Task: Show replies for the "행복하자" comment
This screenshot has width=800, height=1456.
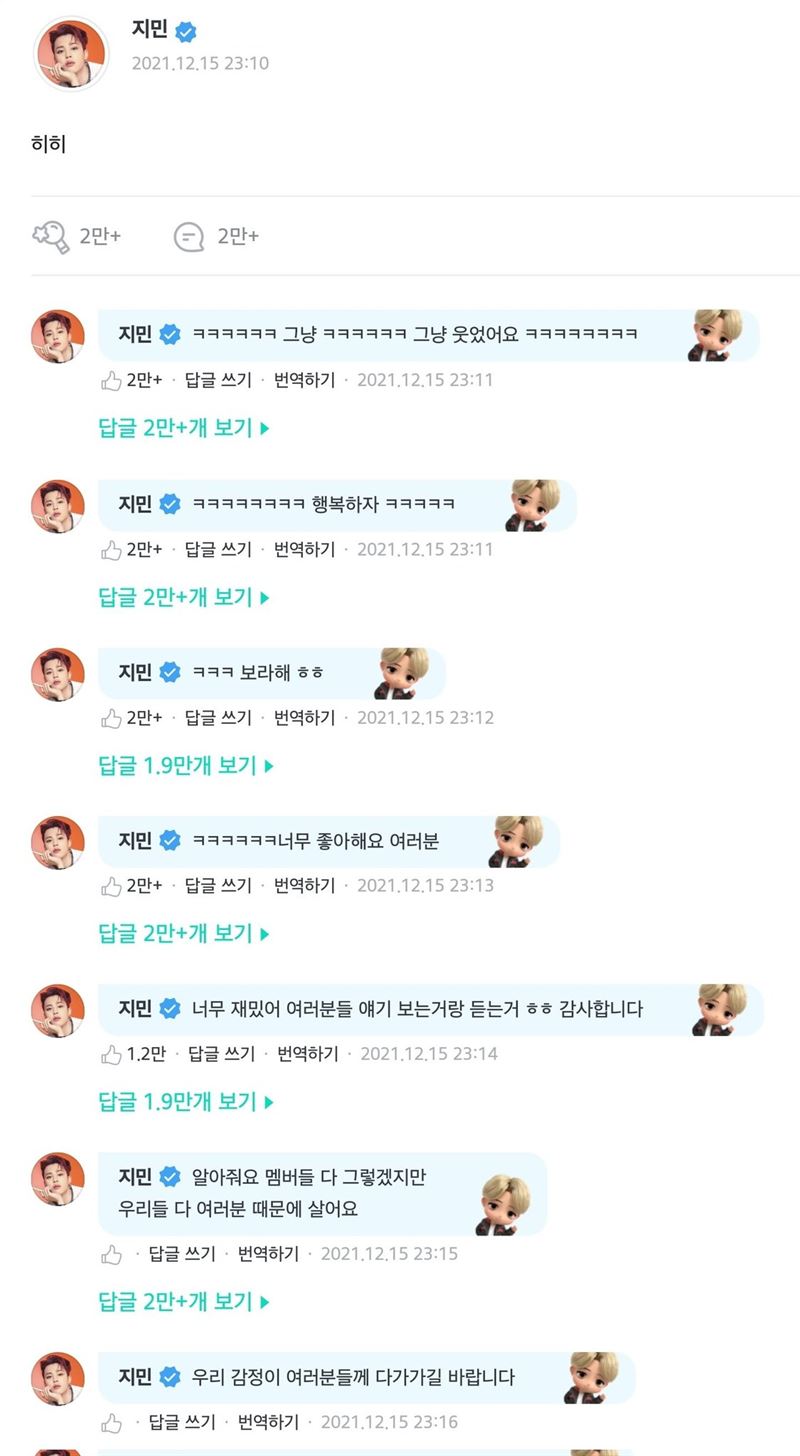Action: point(184,597)
